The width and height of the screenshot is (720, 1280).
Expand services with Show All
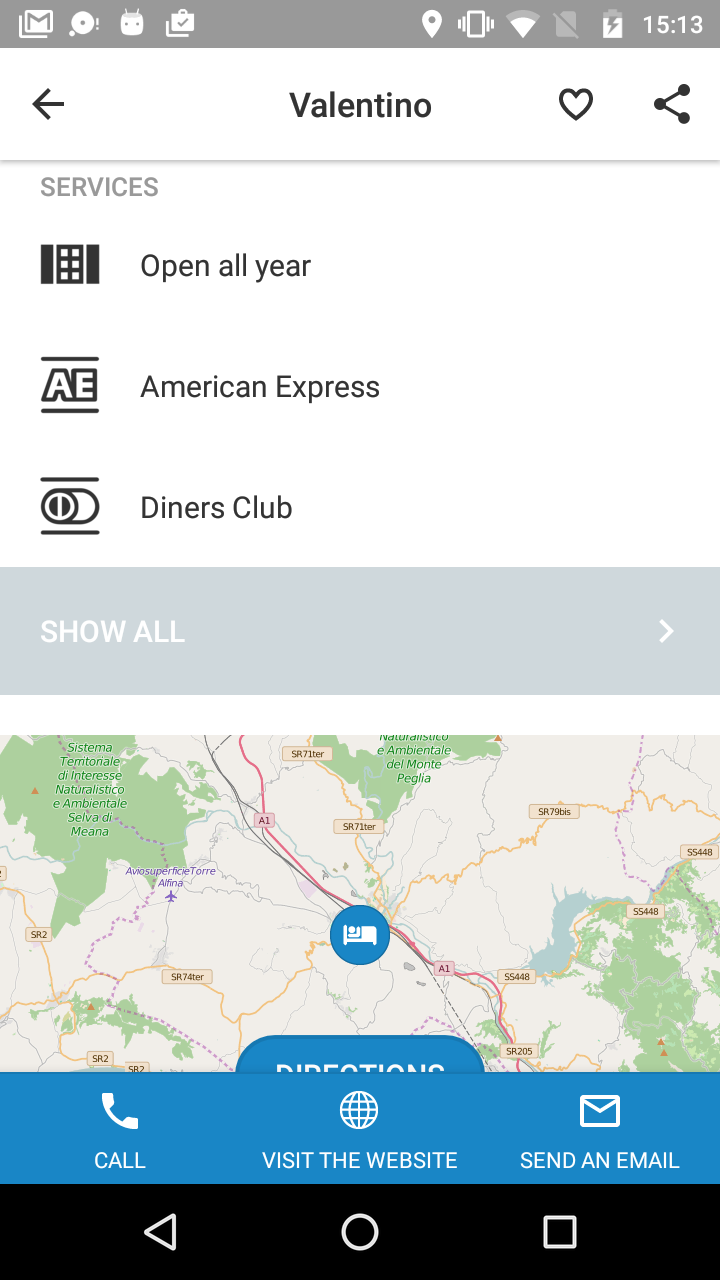[x=360, y=631]
